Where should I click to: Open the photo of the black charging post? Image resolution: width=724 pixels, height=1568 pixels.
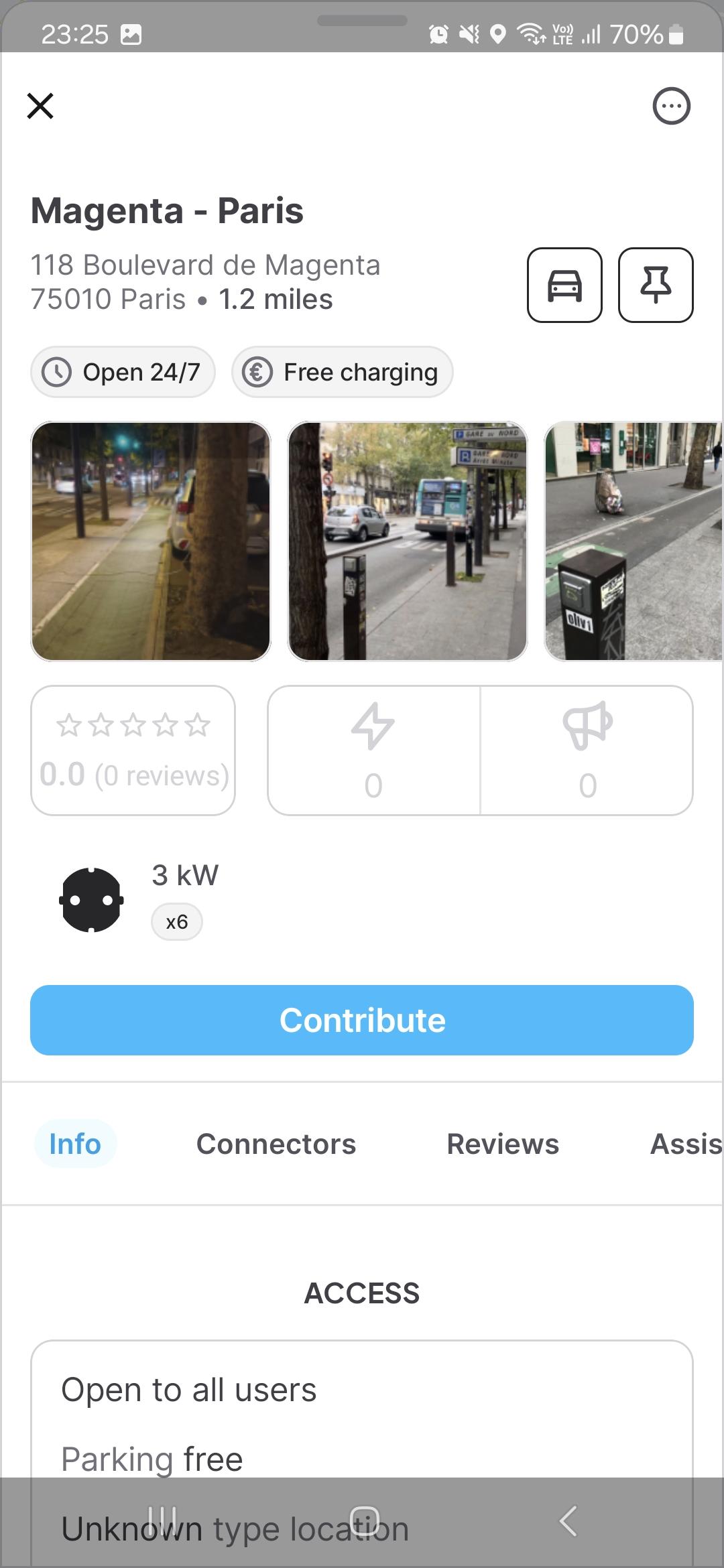(633, 541)
